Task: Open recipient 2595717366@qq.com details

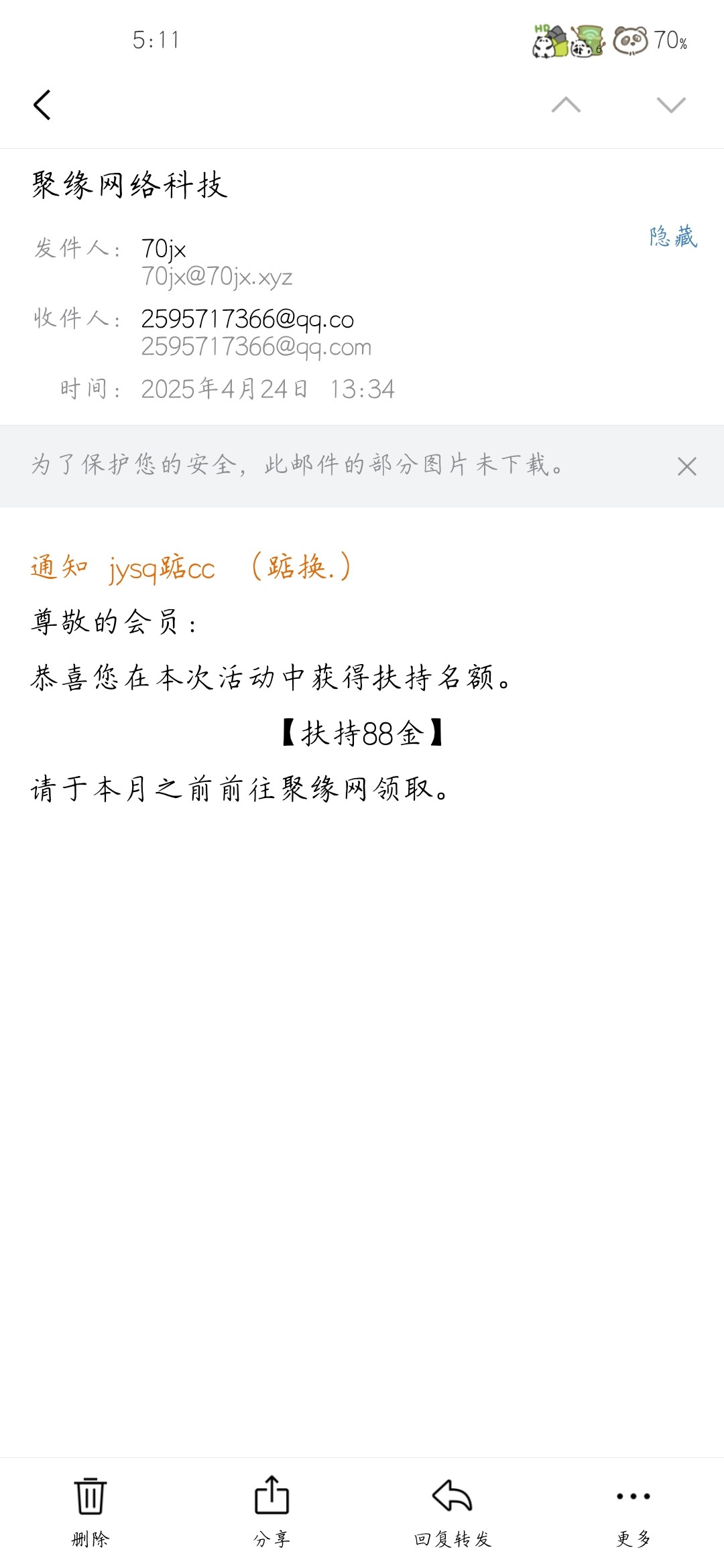Action: [247, 320]
